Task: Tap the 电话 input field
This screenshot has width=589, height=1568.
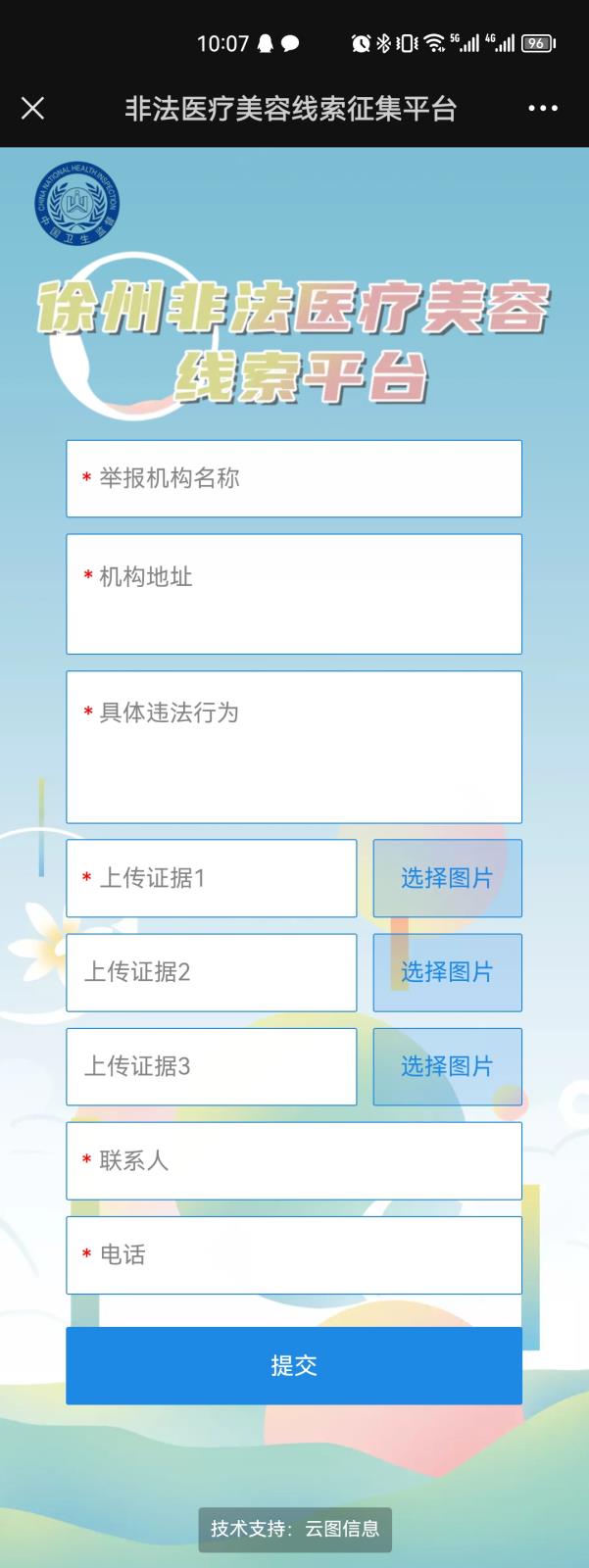Action: tap(294, 1254)
